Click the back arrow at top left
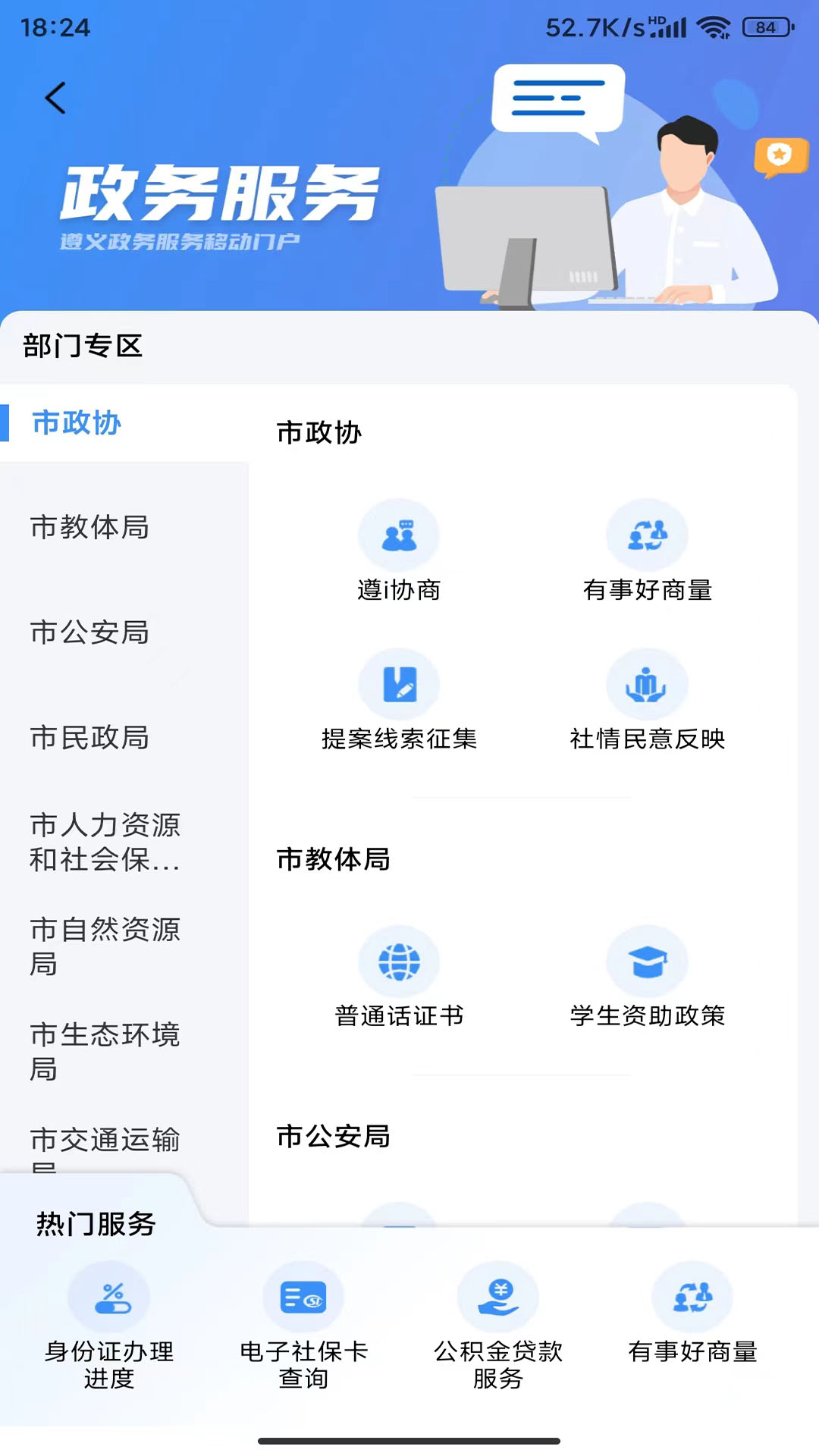Viewport: 819px width, 1456px height. click(55, 98)
